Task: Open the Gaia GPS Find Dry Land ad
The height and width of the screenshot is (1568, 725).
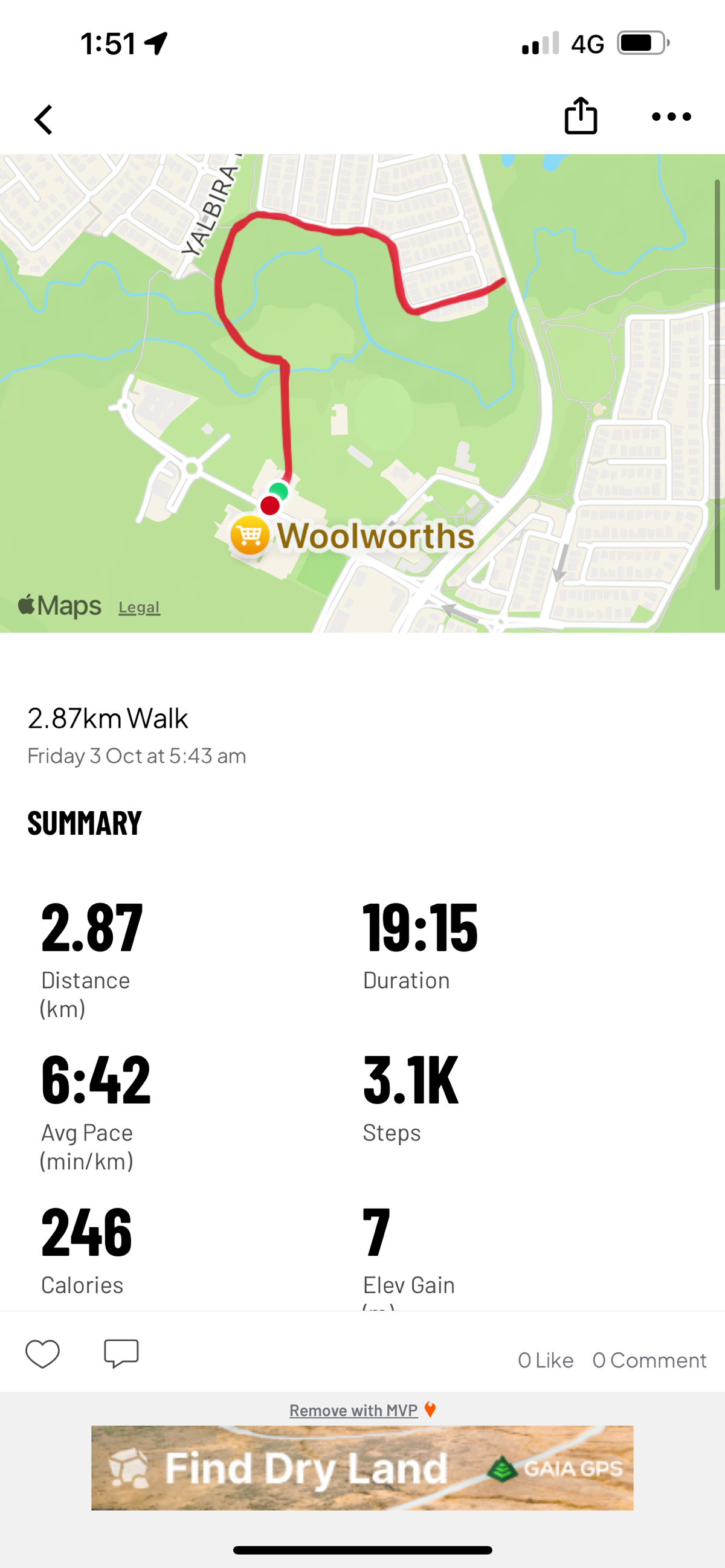Action: pyautogui.click(x=362, y=1468)
